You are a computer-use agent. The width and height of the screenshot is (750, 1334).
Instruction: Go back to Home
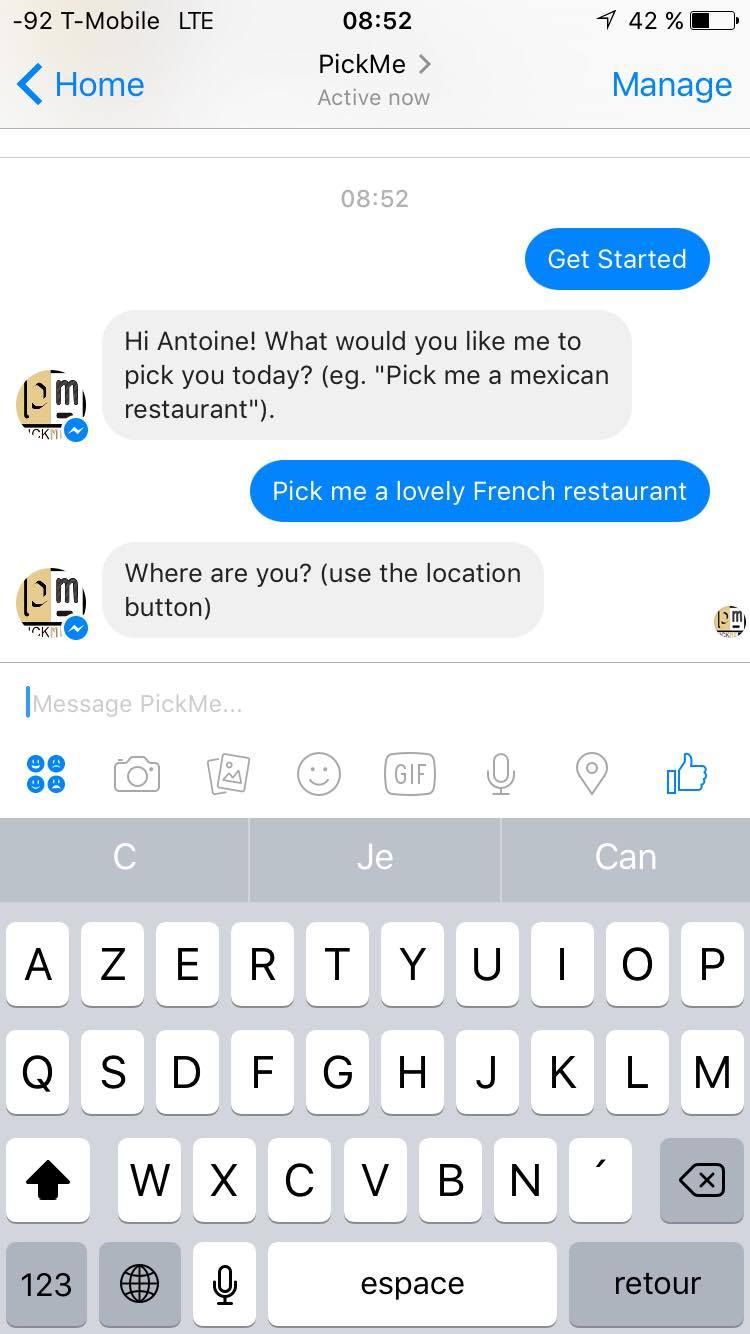click(80, 85)
